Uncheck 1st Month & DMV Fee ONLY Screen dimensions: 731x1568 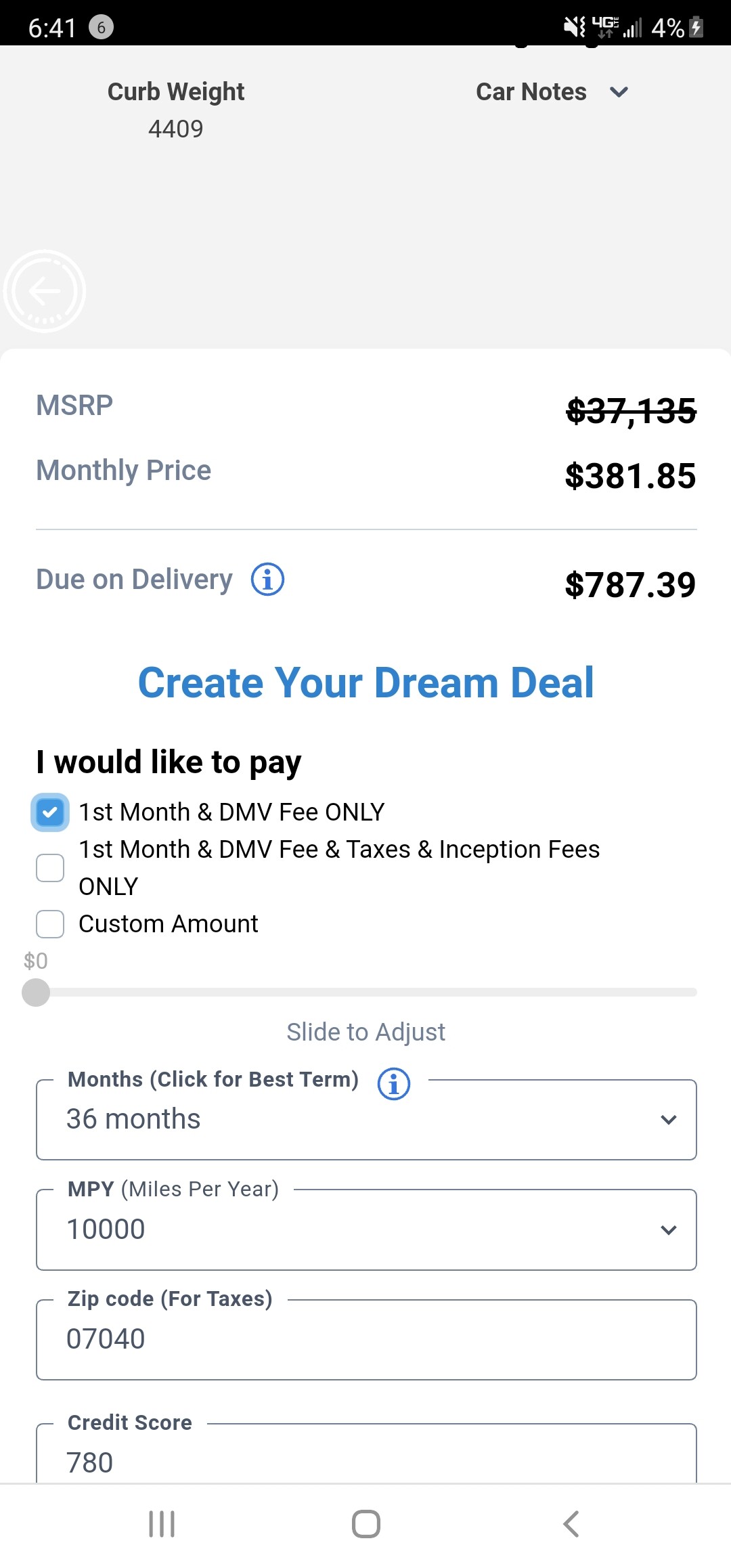[x=50, y=812]
